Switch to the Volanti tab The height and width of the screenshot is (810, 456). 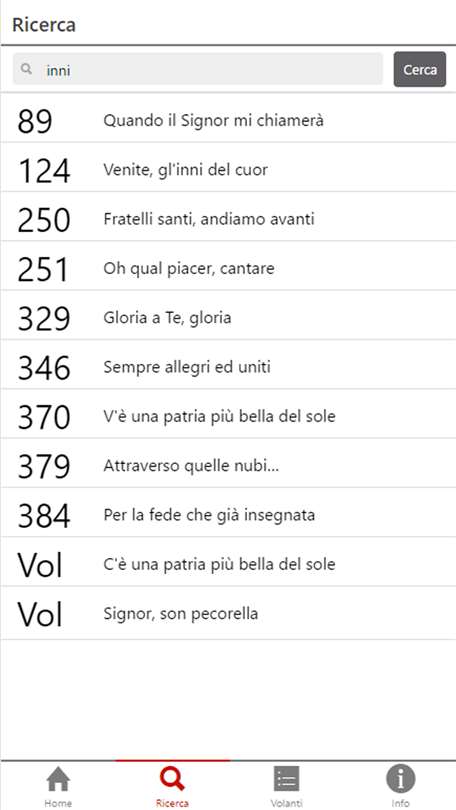tap(286, 786)
